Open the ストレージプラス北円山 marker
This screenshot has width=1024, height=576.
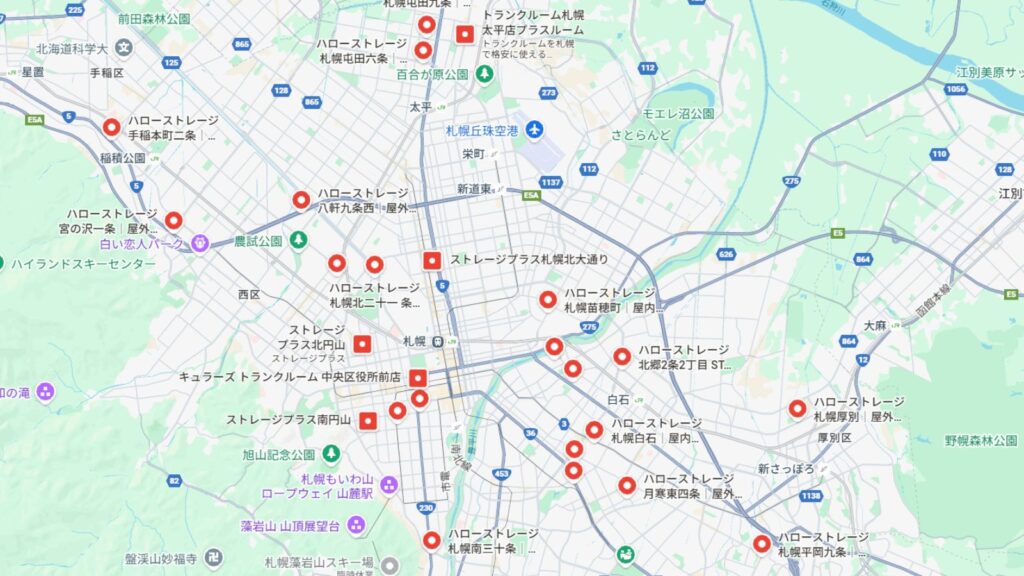click(x=363, y=344)
